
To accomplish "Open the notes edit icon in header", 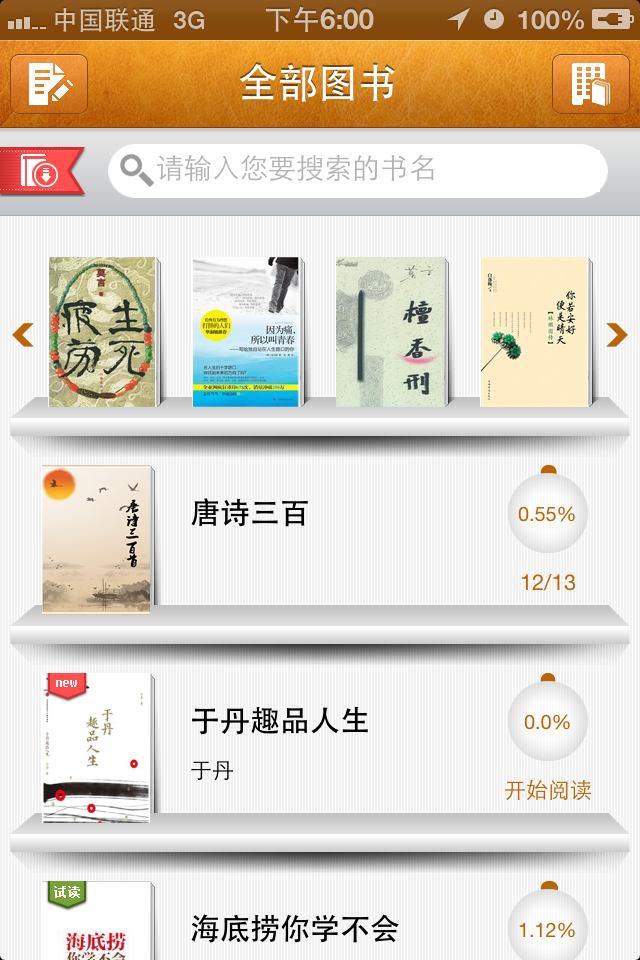I will tap(49, 84).
